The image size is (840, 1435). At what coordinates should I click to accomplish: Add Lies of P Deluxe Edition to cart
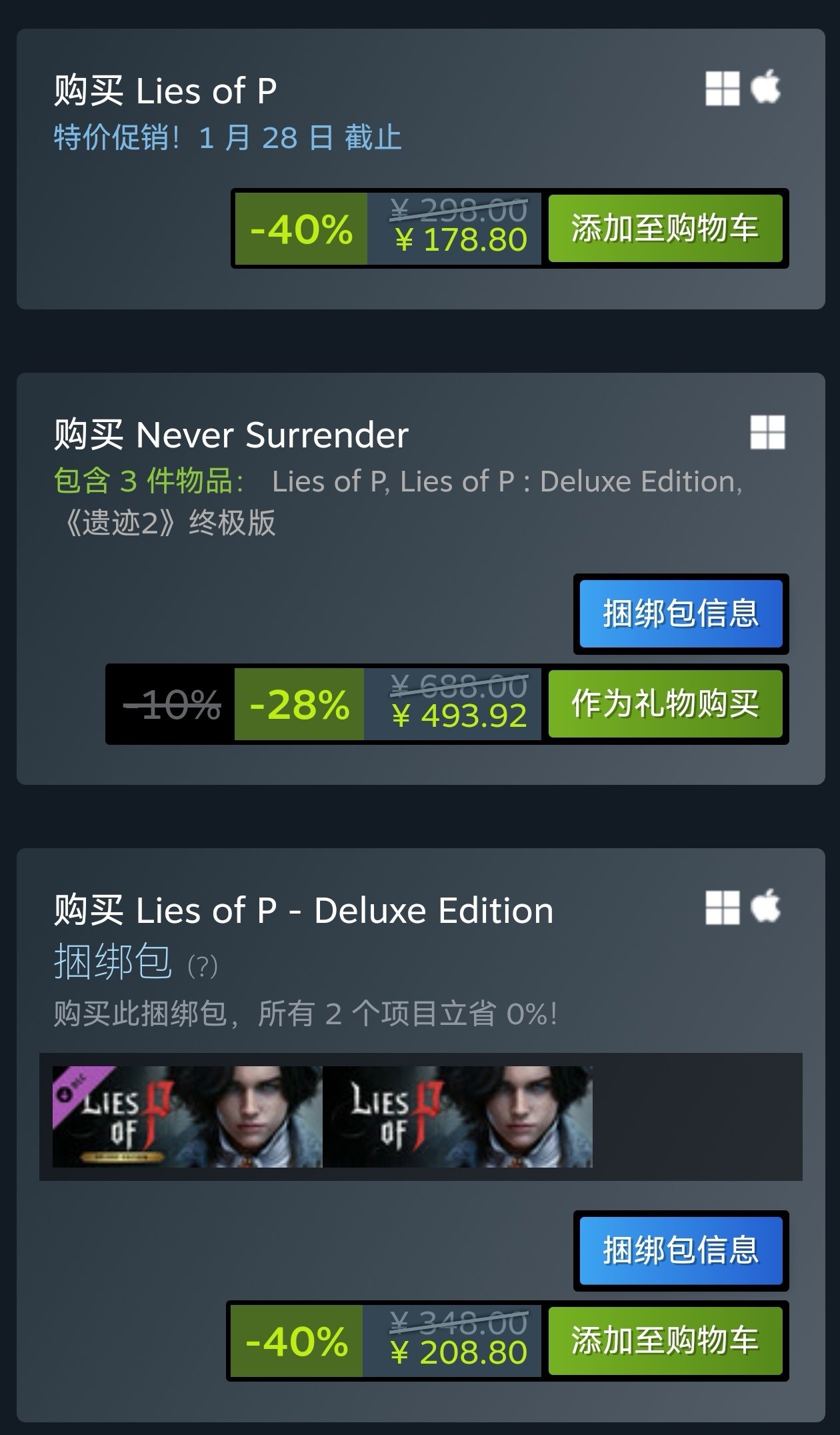[x=665, y=1341]
